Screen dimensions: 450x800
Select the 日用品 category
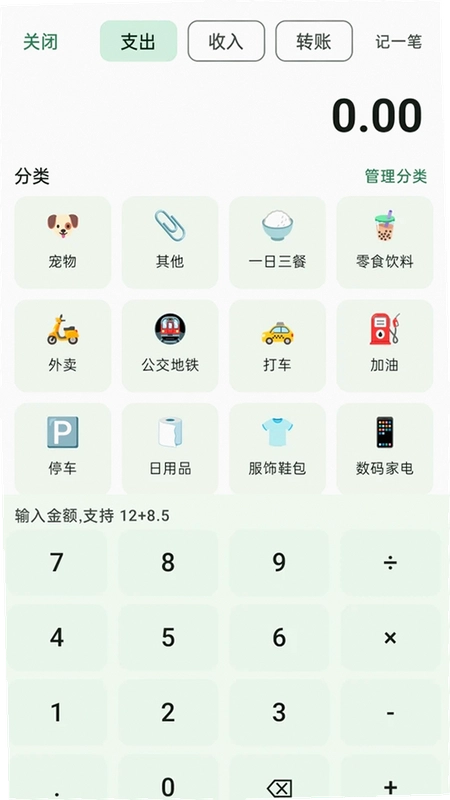170,448
